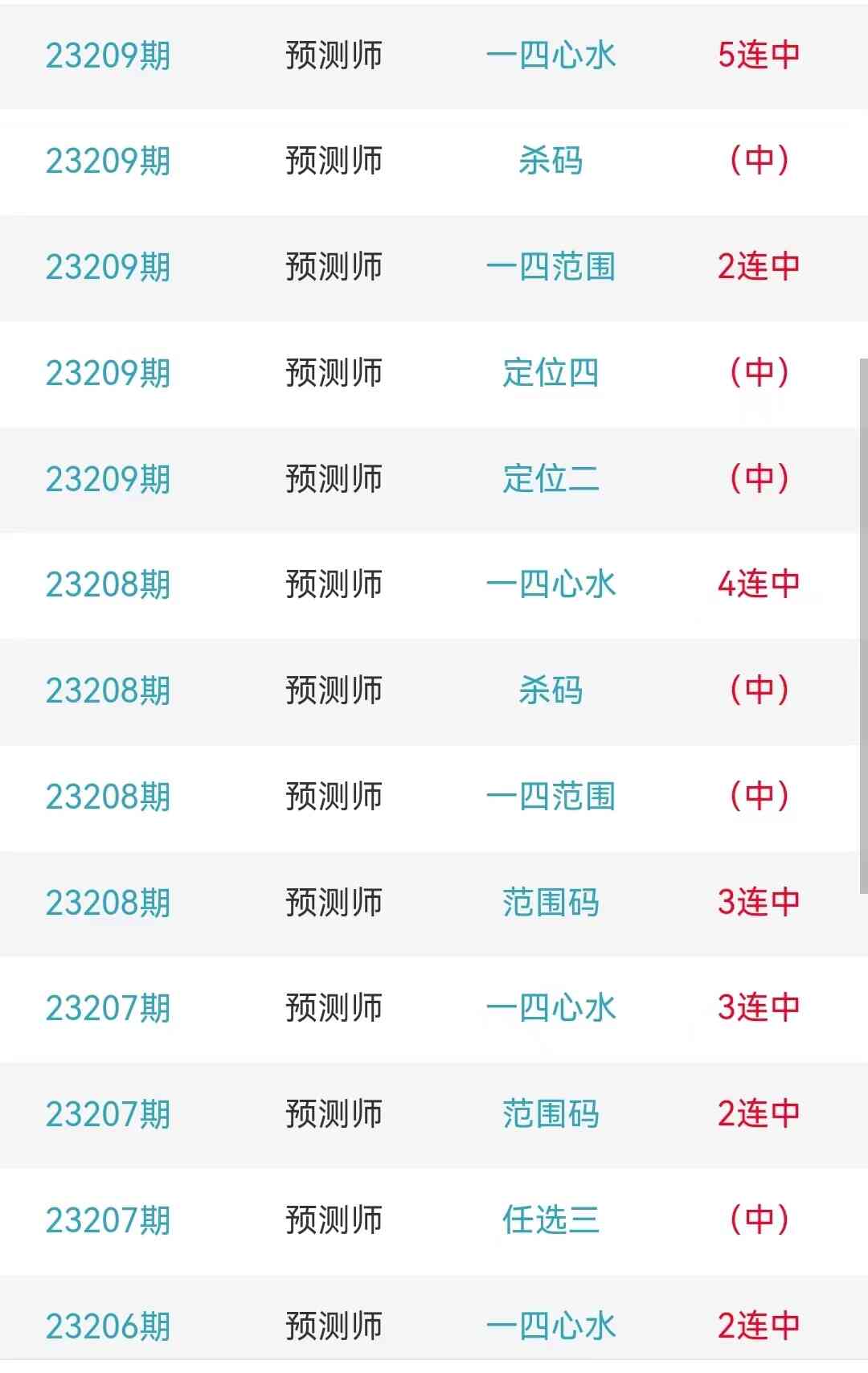The width and height of the screenshot is (868, 1373).
Task: View the 23208期 一四心水 4连中 record
Action: pos(551,584)
